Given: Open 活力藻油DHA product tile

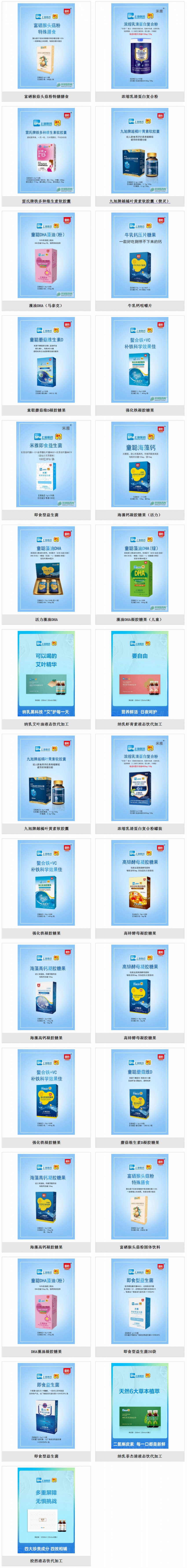Looking at the screenshot, I should 46,569.
